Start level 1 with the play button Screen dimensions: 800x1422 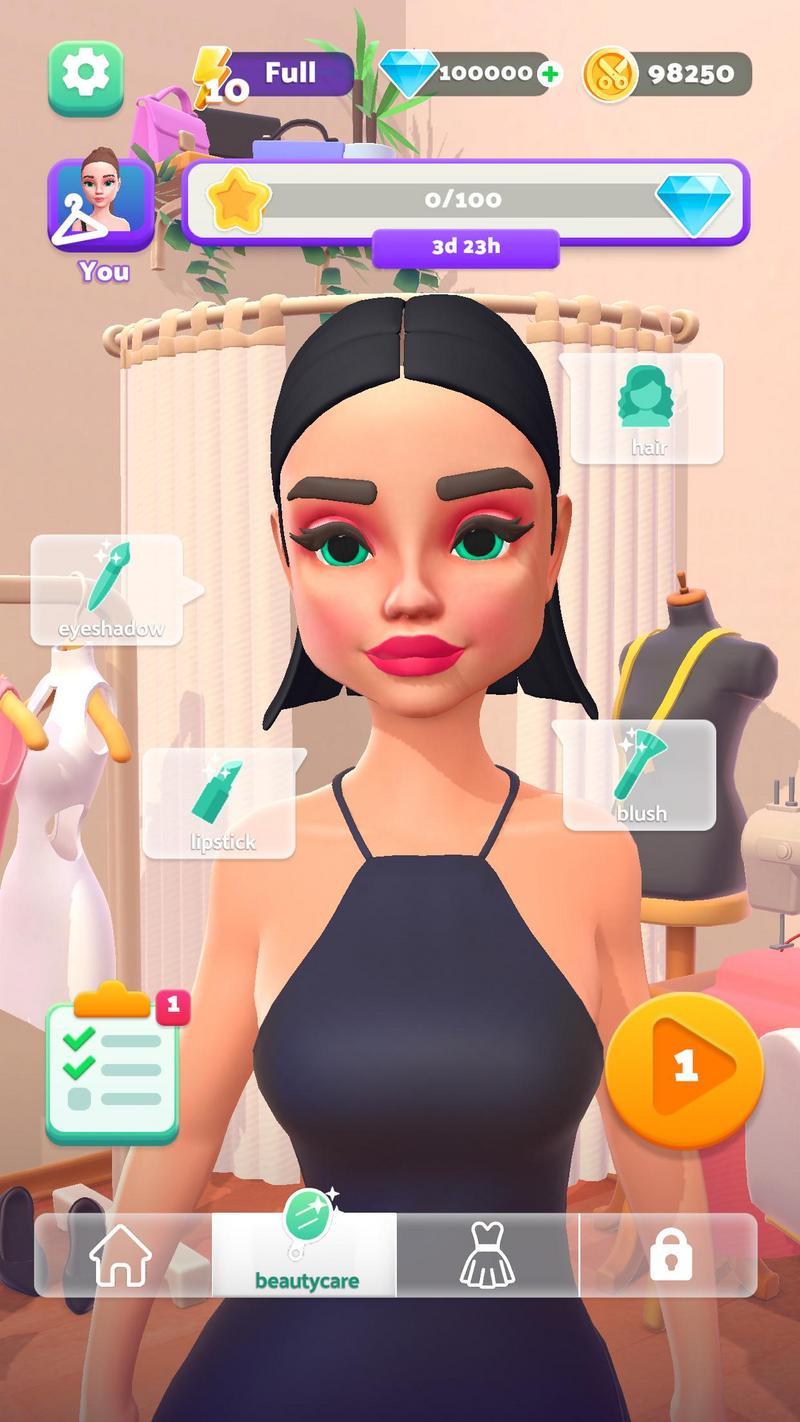coord(685,1067)
